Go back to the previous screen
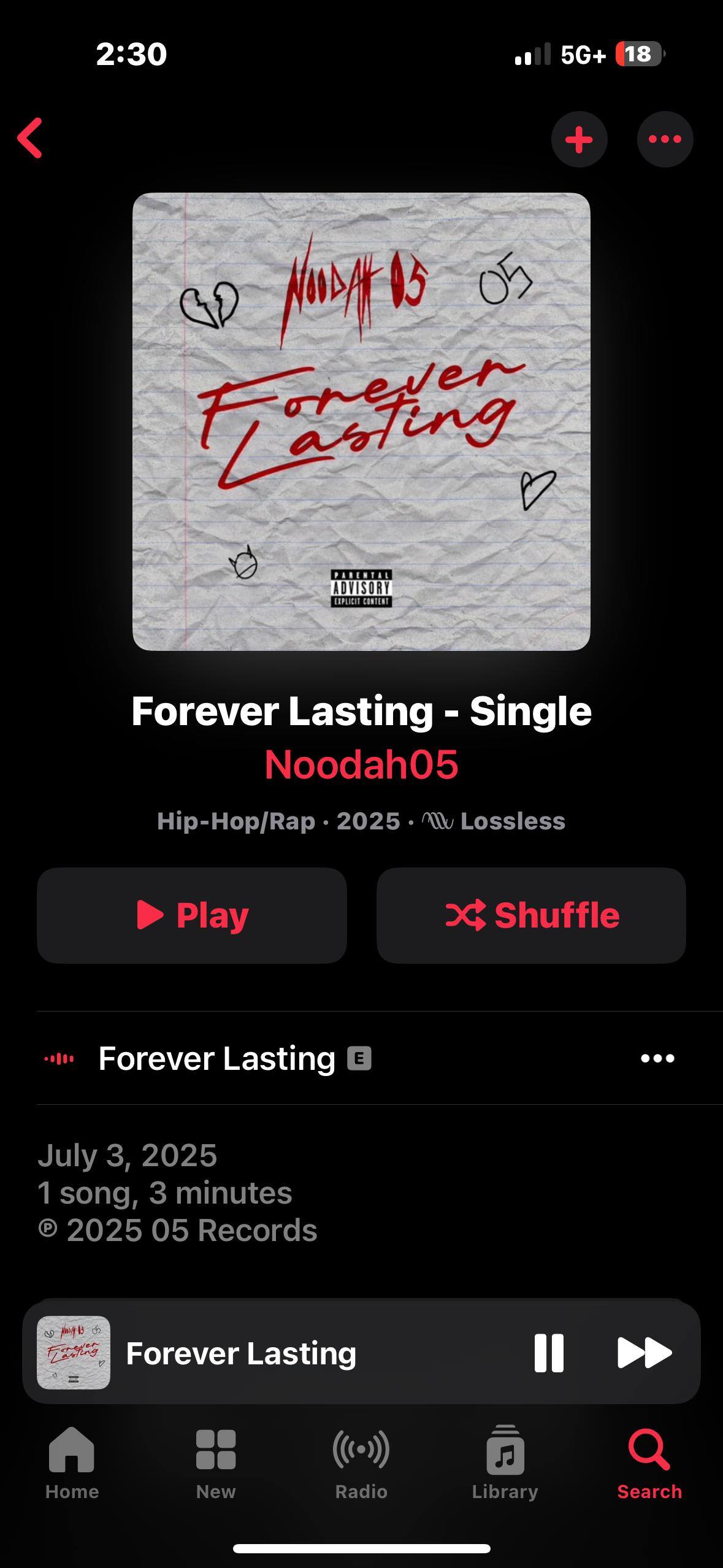The image size is (723, 1568). [x=31, y=139]
